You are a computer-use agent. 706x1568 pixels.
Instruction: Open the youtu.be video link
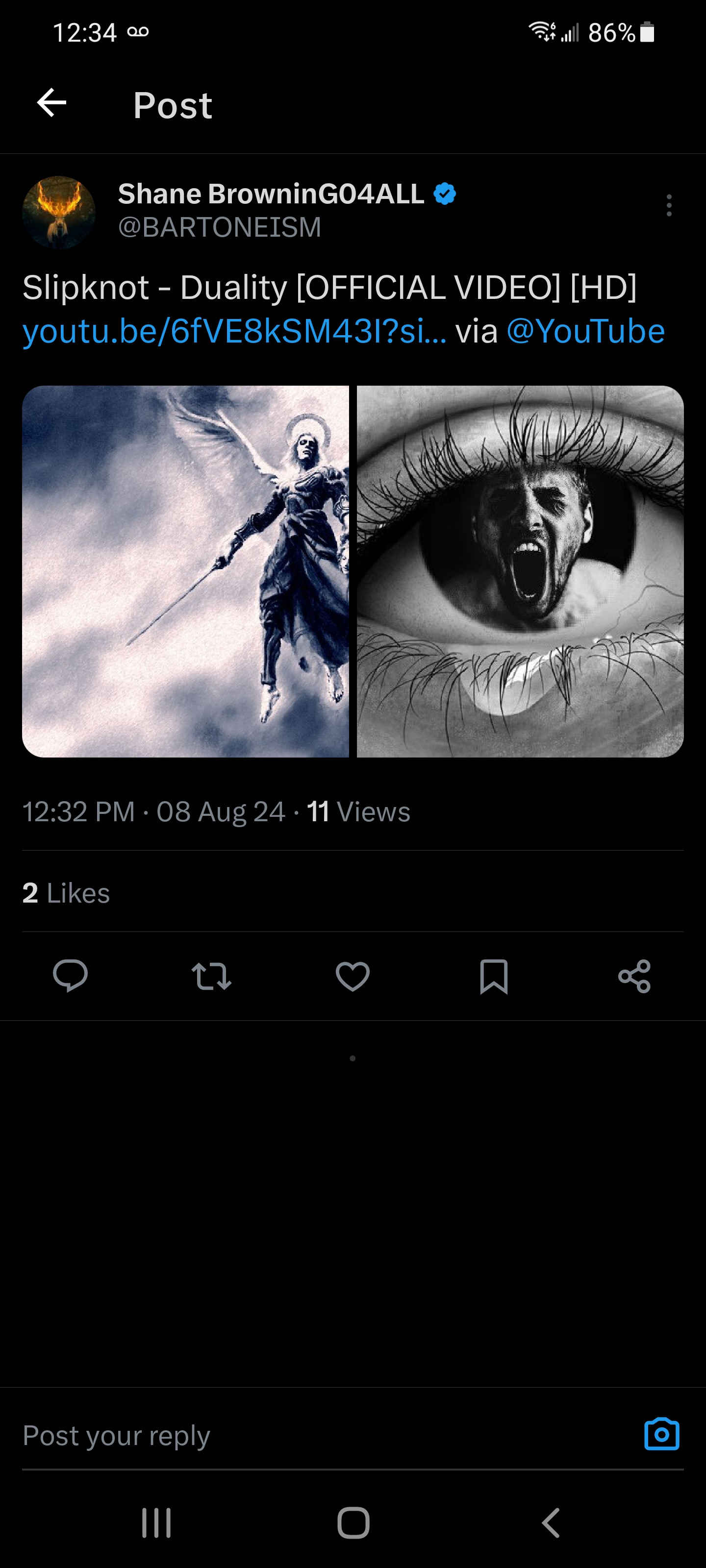coord(234,332)
